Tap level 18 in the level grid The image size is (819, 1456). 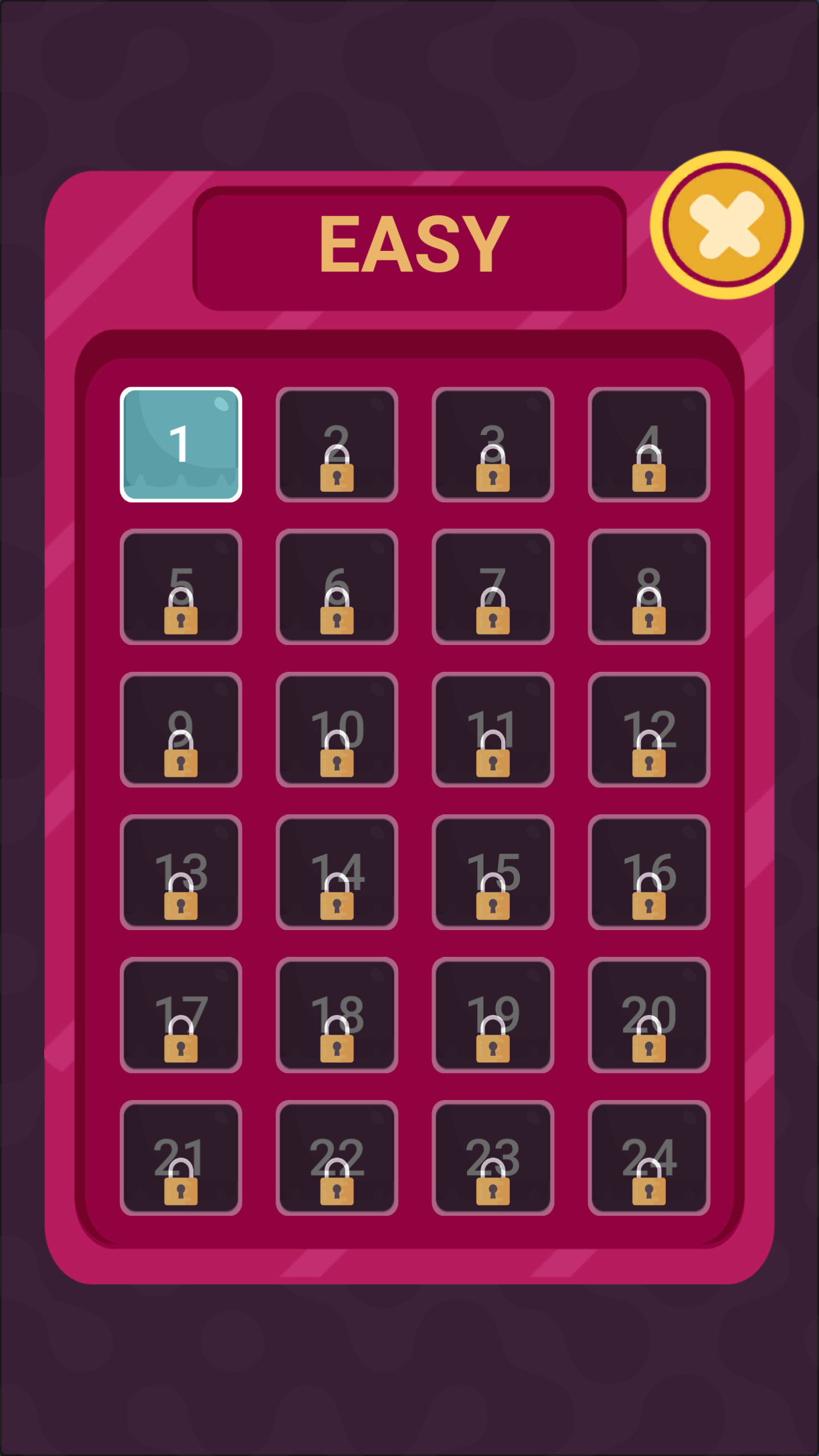tap(337, 1015)
